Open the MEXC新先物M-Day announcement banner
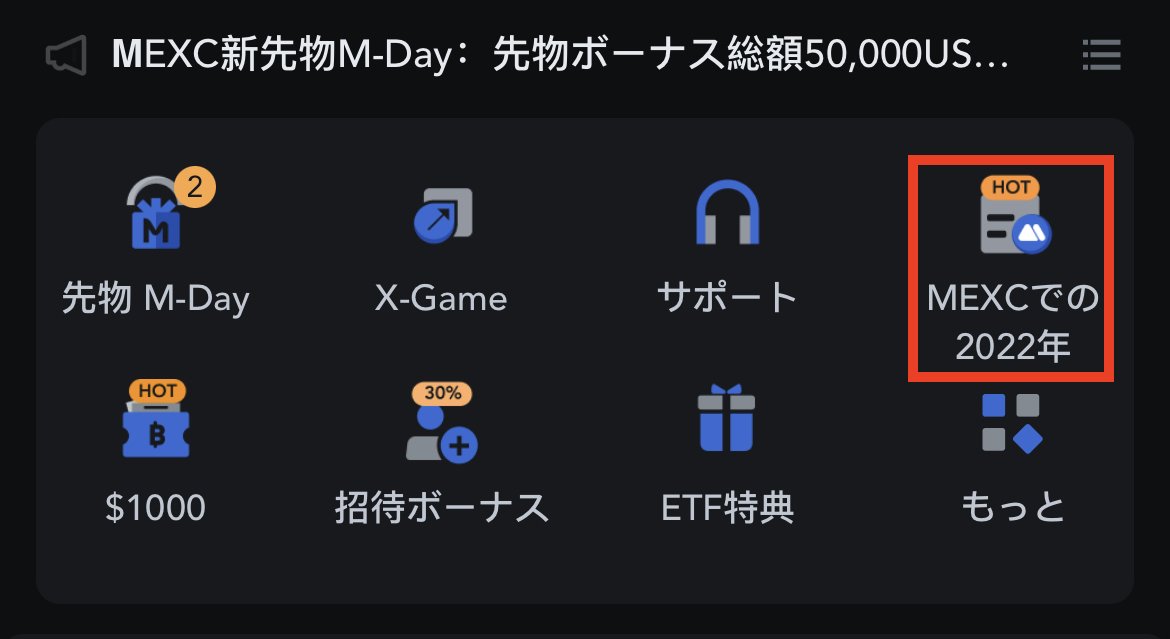The image size is (1170, 639). point(560,54)
